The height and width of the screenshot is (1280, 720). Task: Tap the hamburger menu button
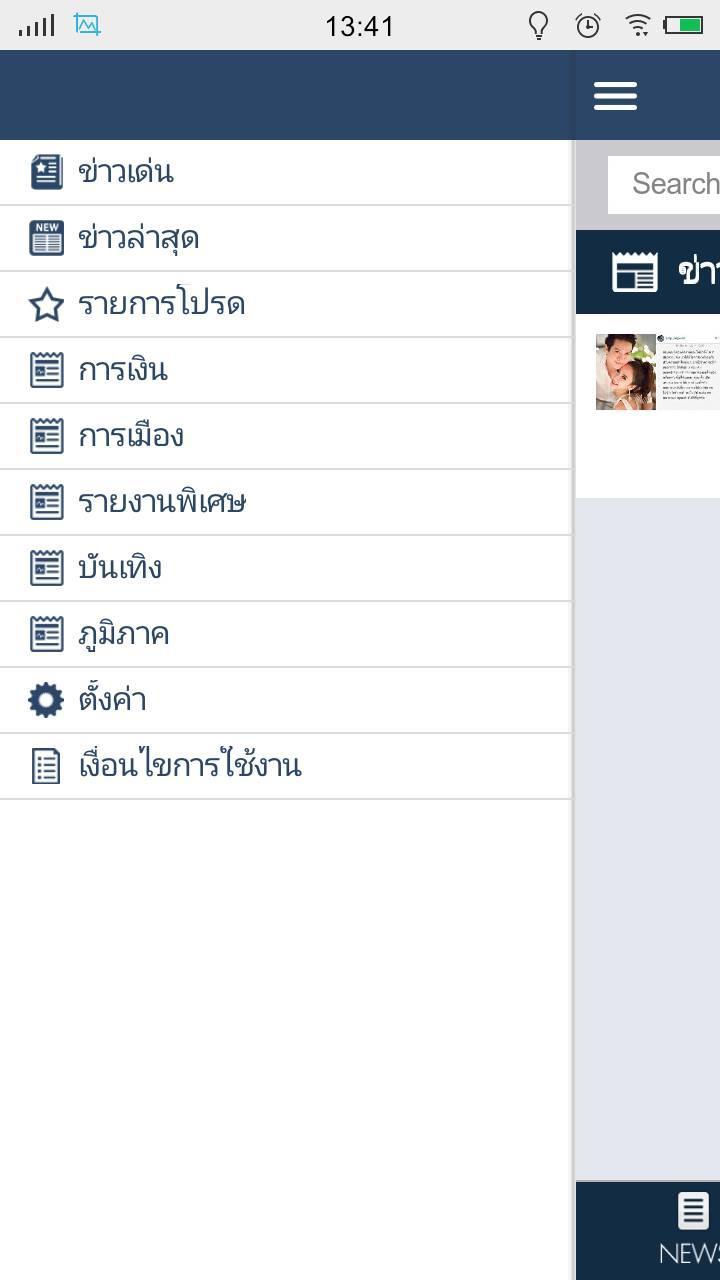pyautogui.click(x=615, y=96)
